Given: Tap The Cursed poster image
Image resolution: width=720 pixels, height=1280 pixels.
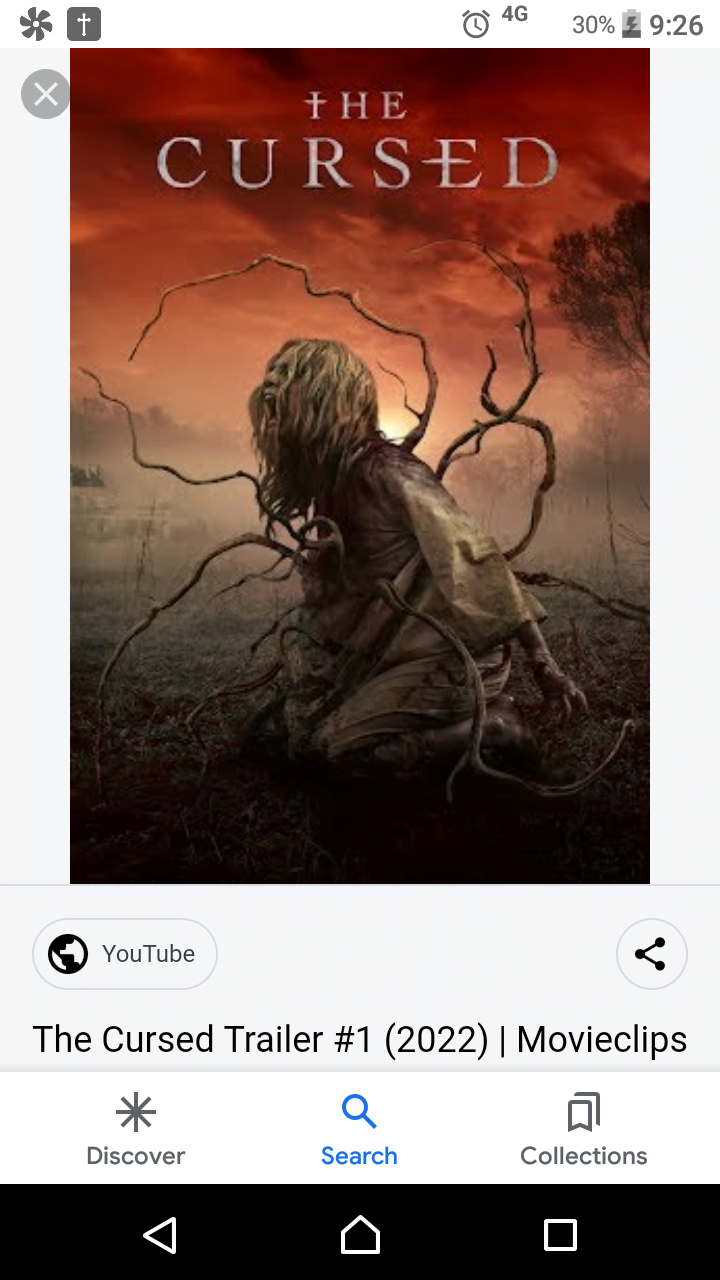Looking at the screenshot, I should click(x=360, y=466).
